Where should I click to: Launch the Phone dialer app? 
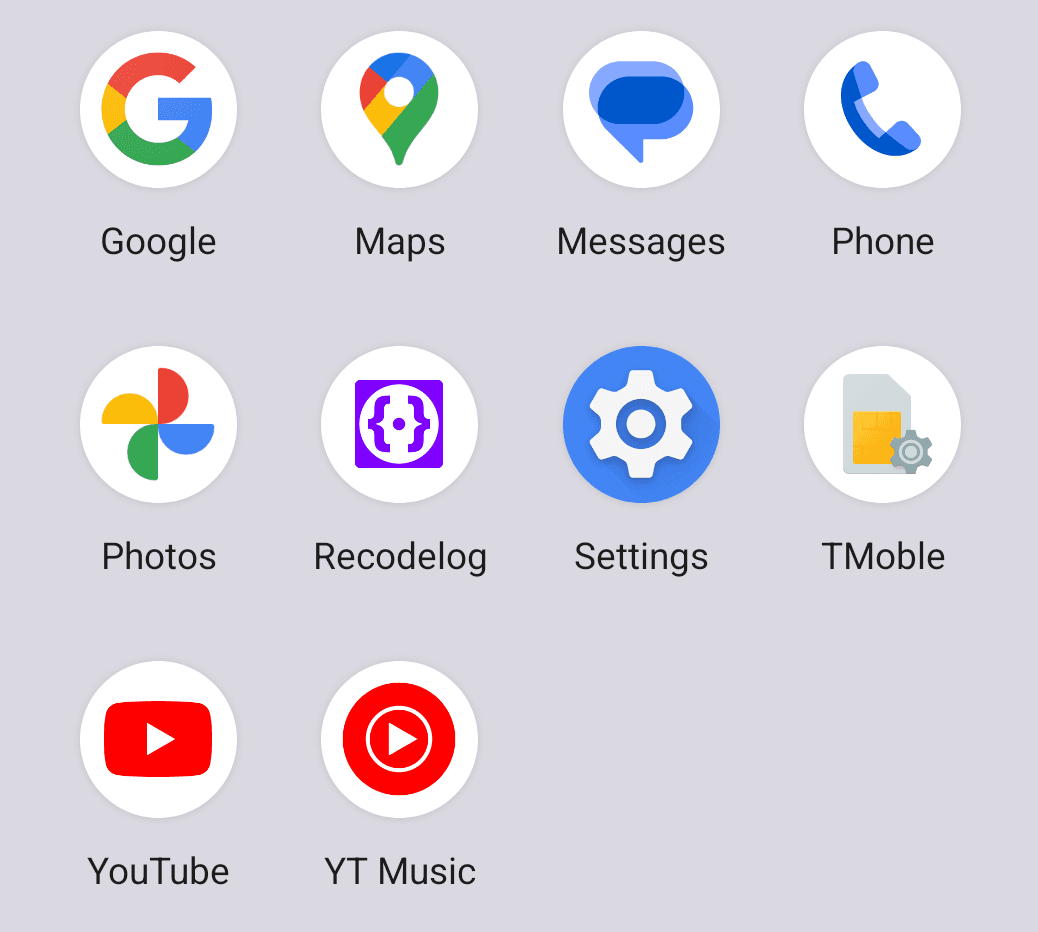coord(882,110)
